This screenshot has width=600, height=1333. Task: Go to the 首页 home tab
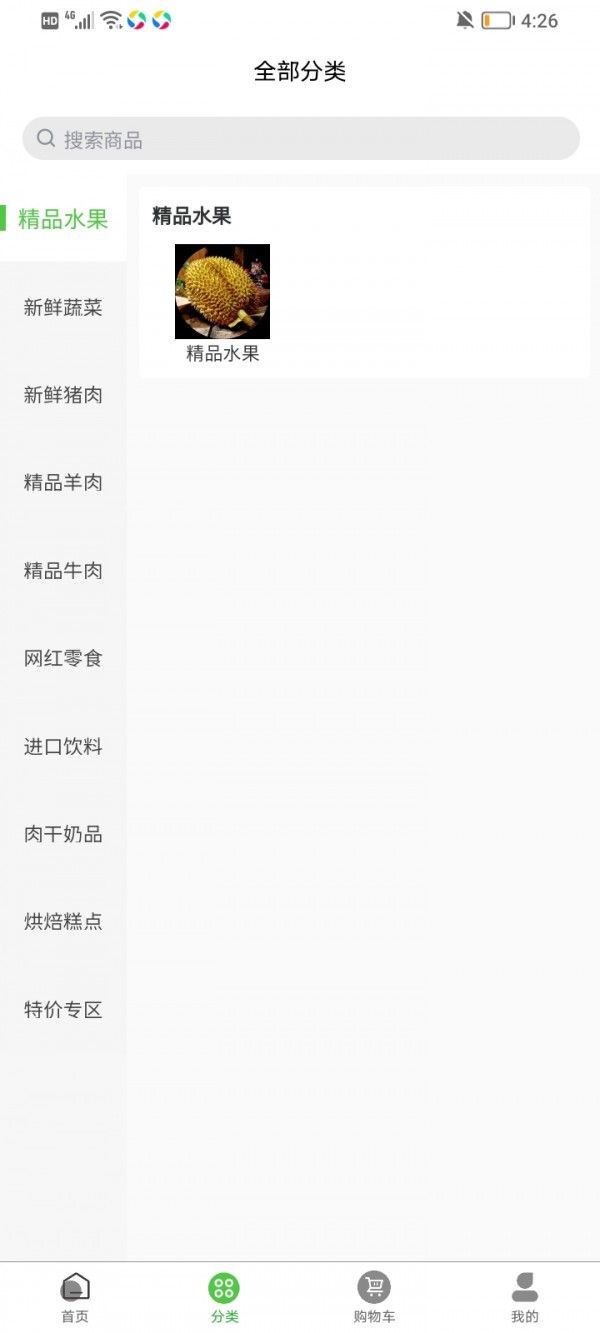pyautogui.click(x=75, y=1297)
